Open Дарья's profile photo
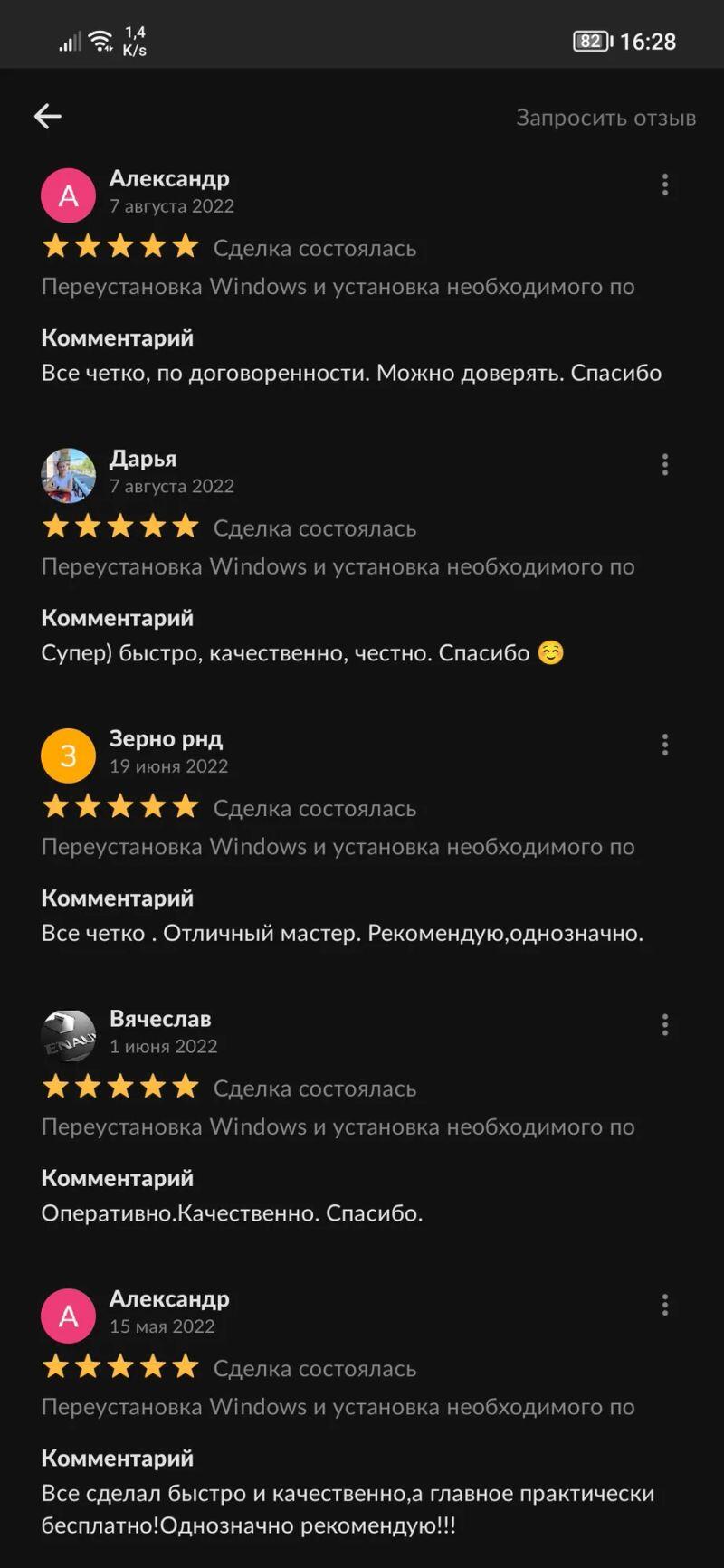This screenshot has width=724, height=1568. [x=68, y=475]
